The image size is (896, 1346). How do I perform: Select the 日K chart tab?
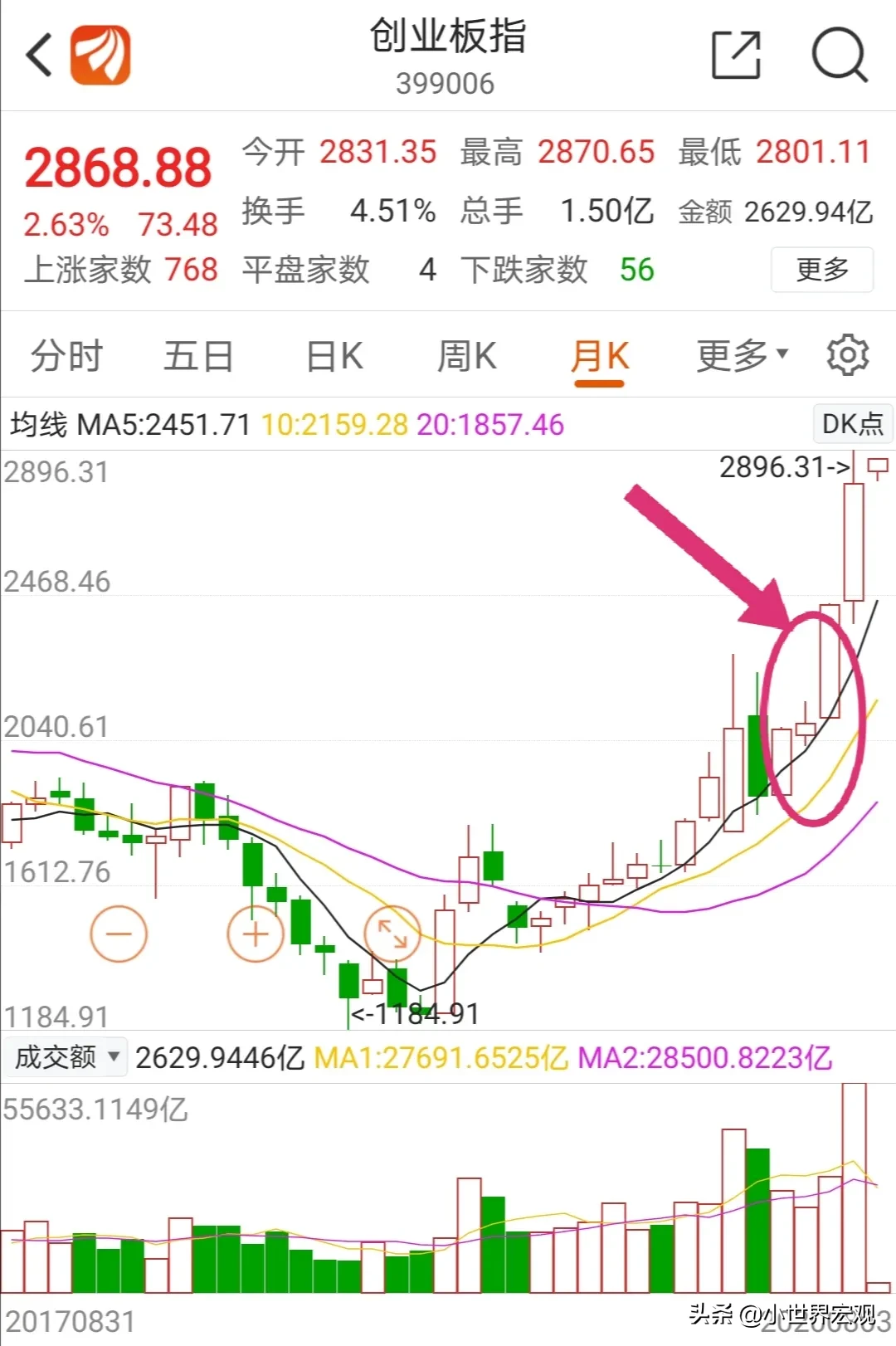[334, 357]
